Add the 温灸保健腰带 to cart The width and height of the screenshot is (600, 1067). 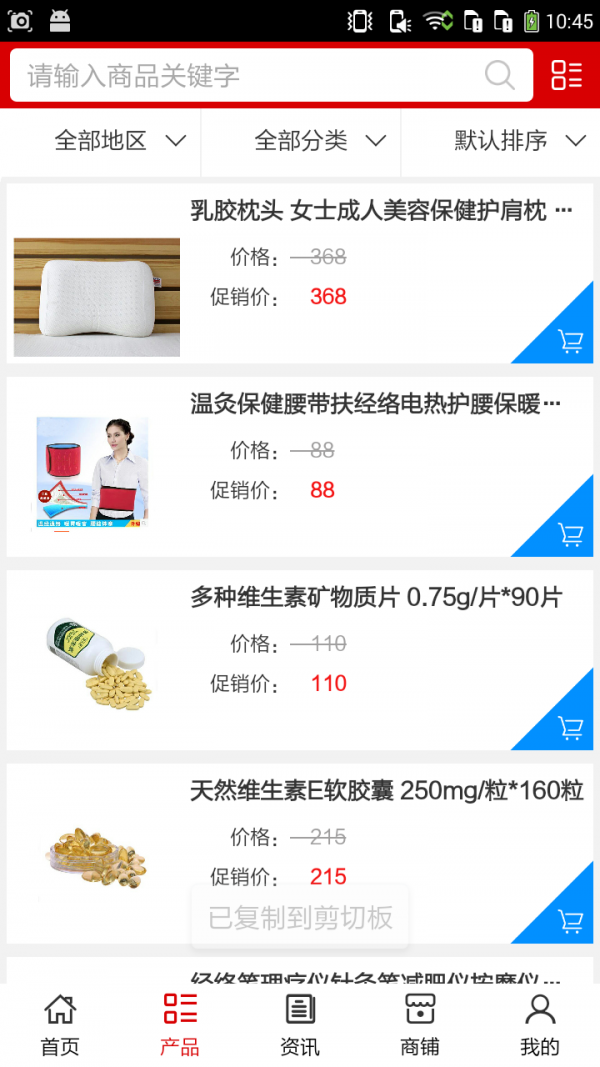(x=570, y=535)
